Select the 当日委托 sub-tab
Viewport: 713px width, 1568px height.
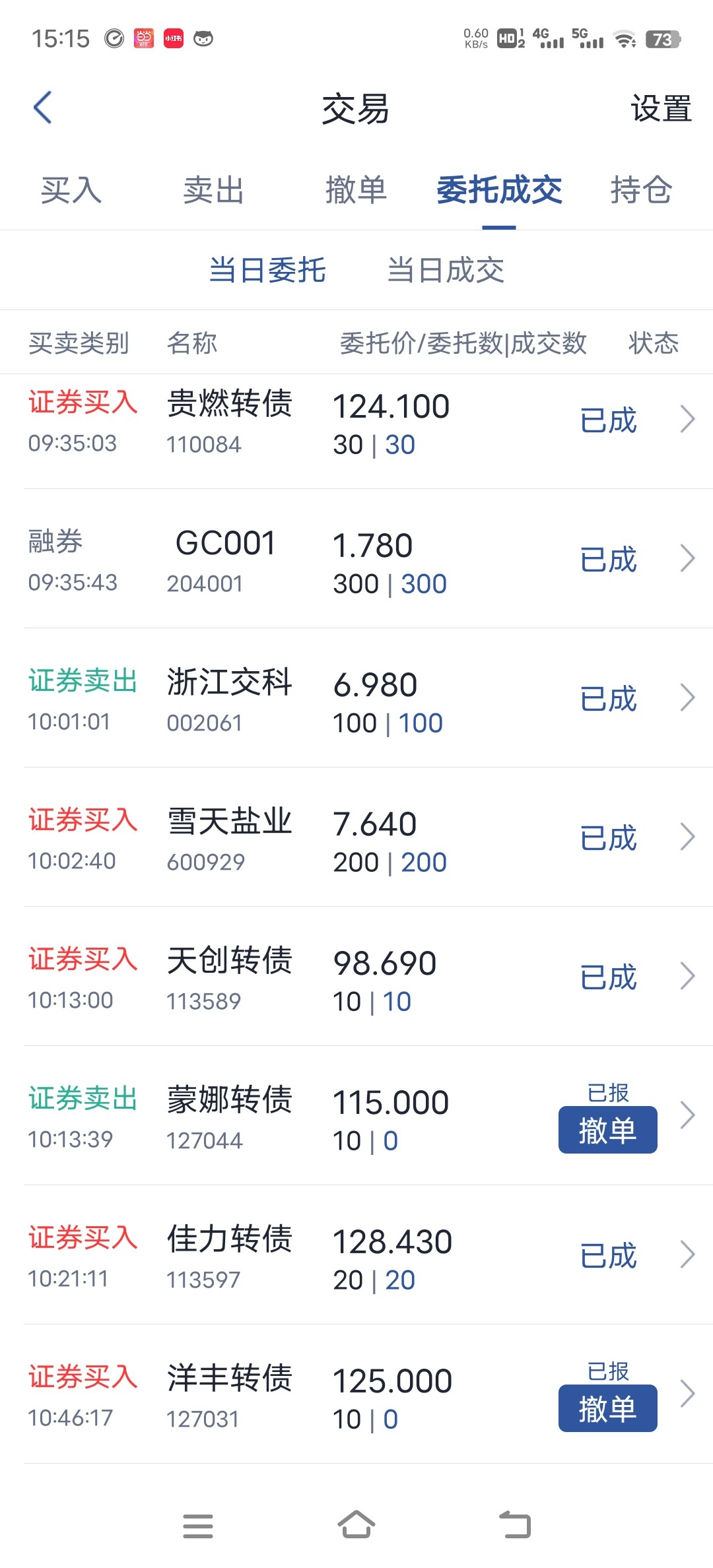pyautogui.click(x=267, y=271)
